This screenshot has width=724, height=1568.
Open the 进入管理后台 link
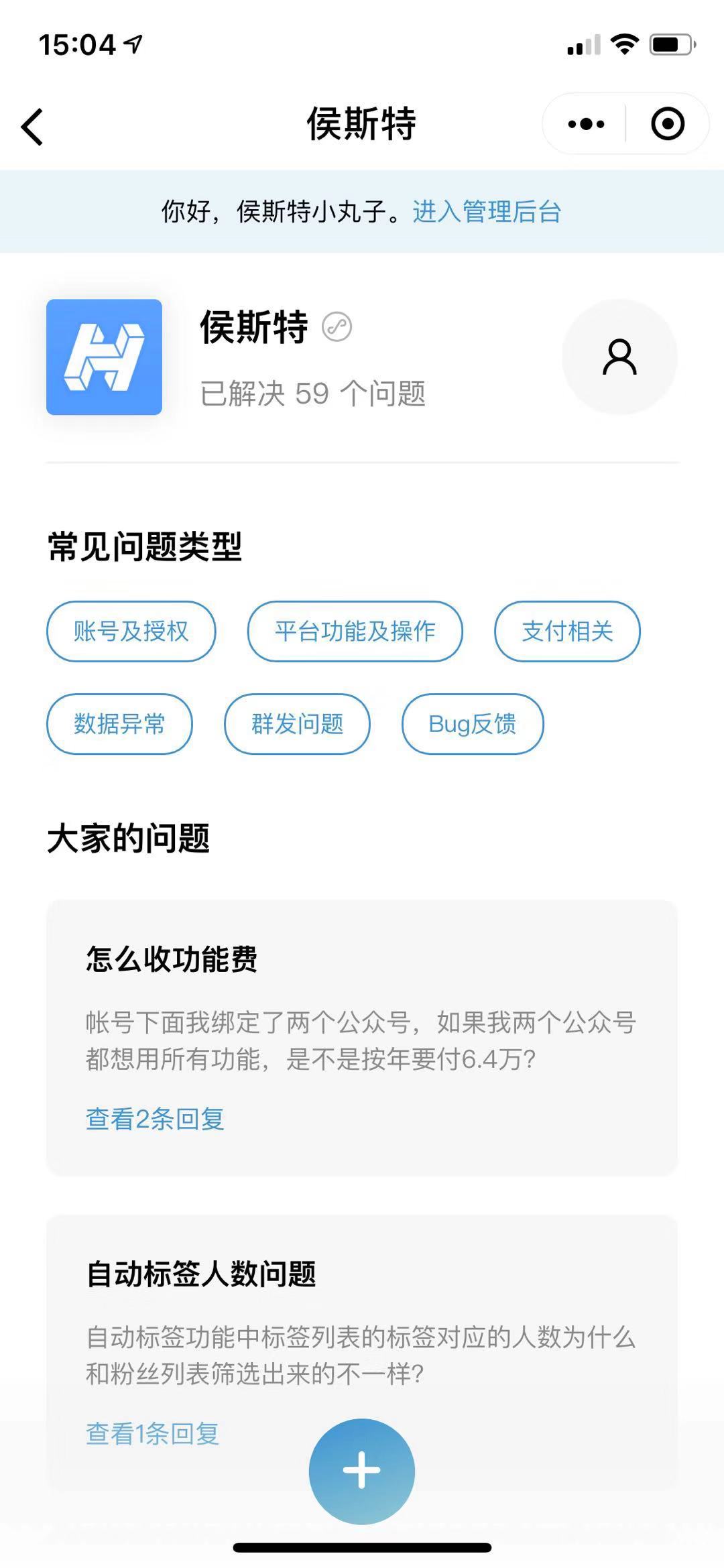tap(487, 211)
